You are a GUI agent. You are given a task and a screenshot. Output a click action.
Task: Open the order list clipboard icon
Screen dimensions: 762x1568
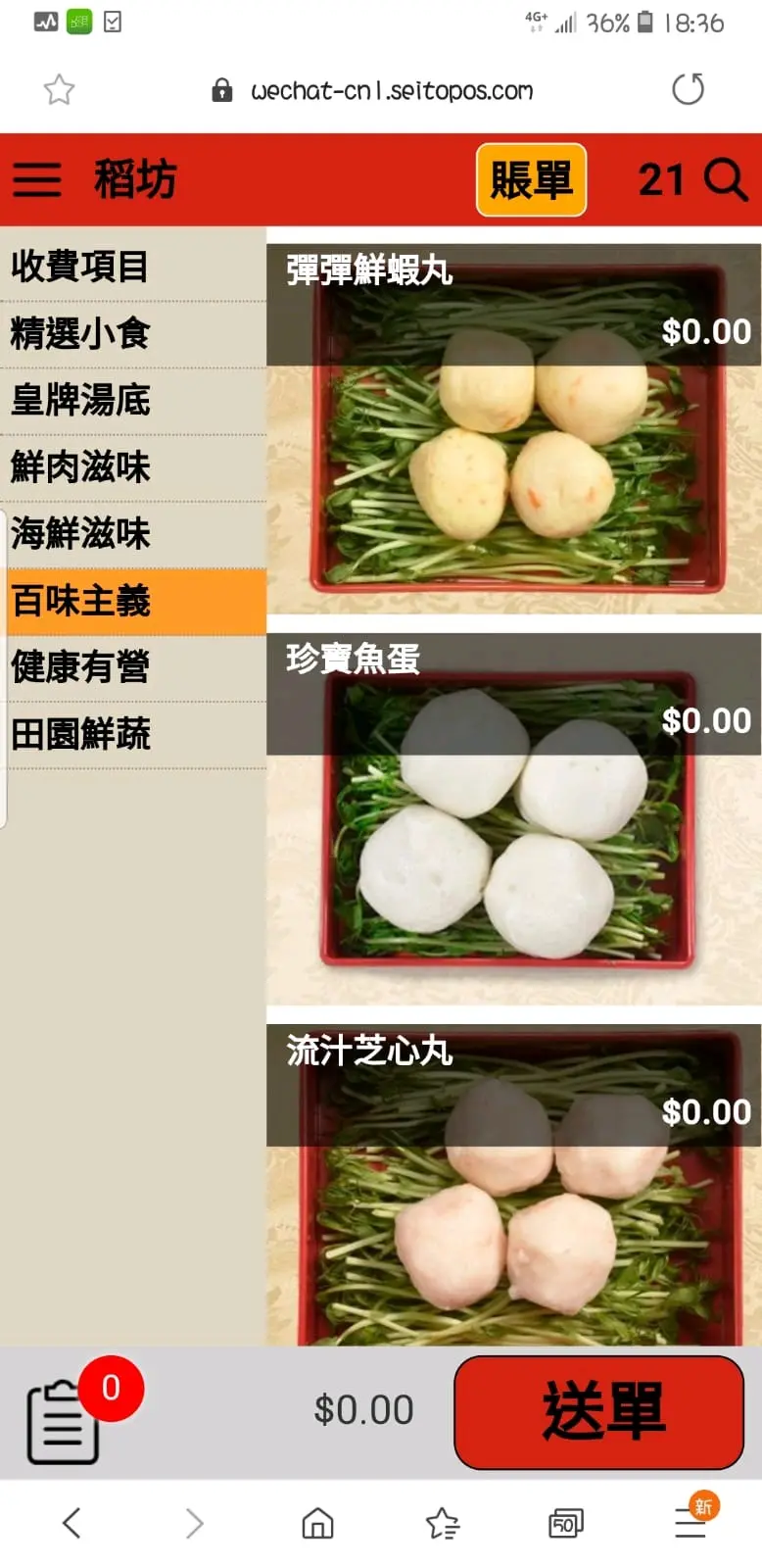pos(63,1421)
